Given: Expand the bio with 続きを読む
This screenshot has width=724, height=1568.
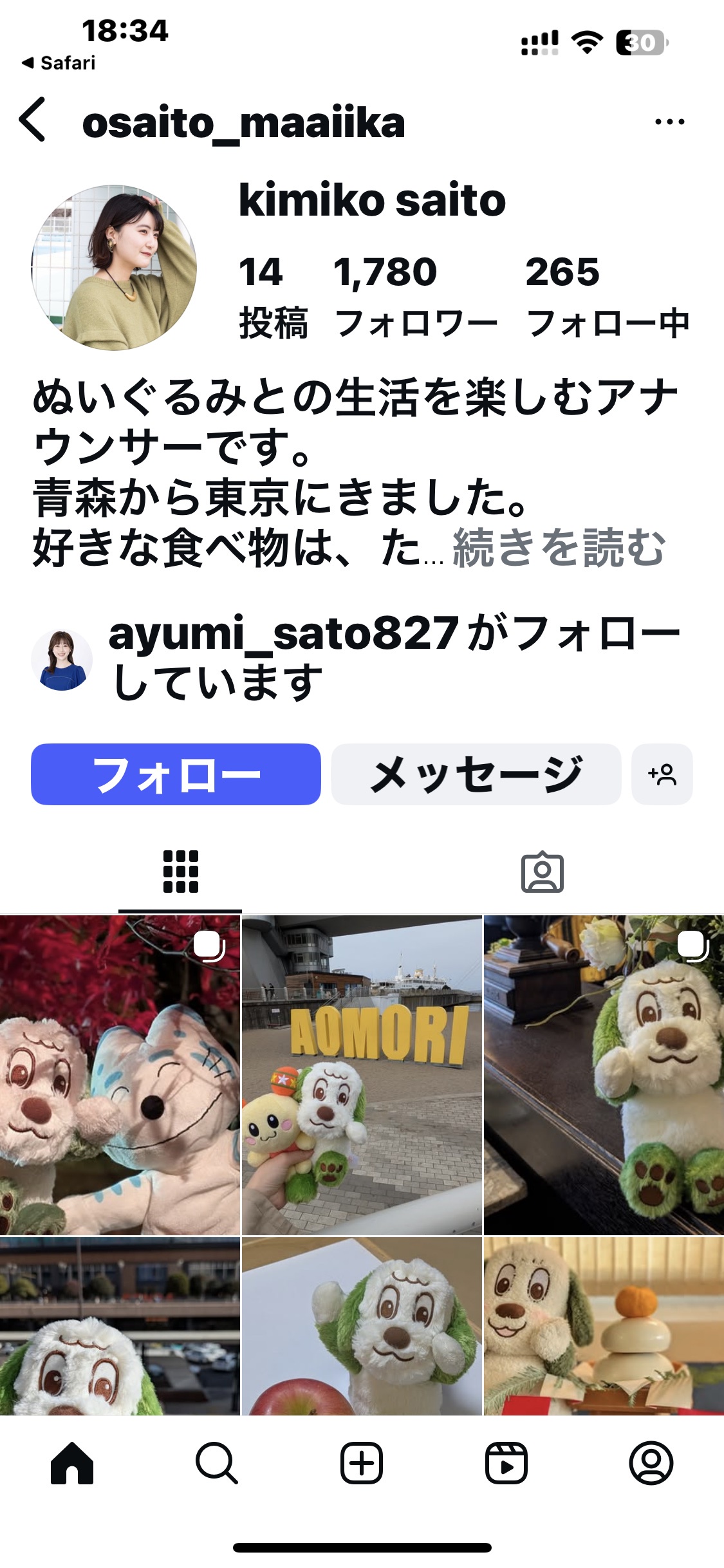Looking at the screenshot, I should point(559,548).
